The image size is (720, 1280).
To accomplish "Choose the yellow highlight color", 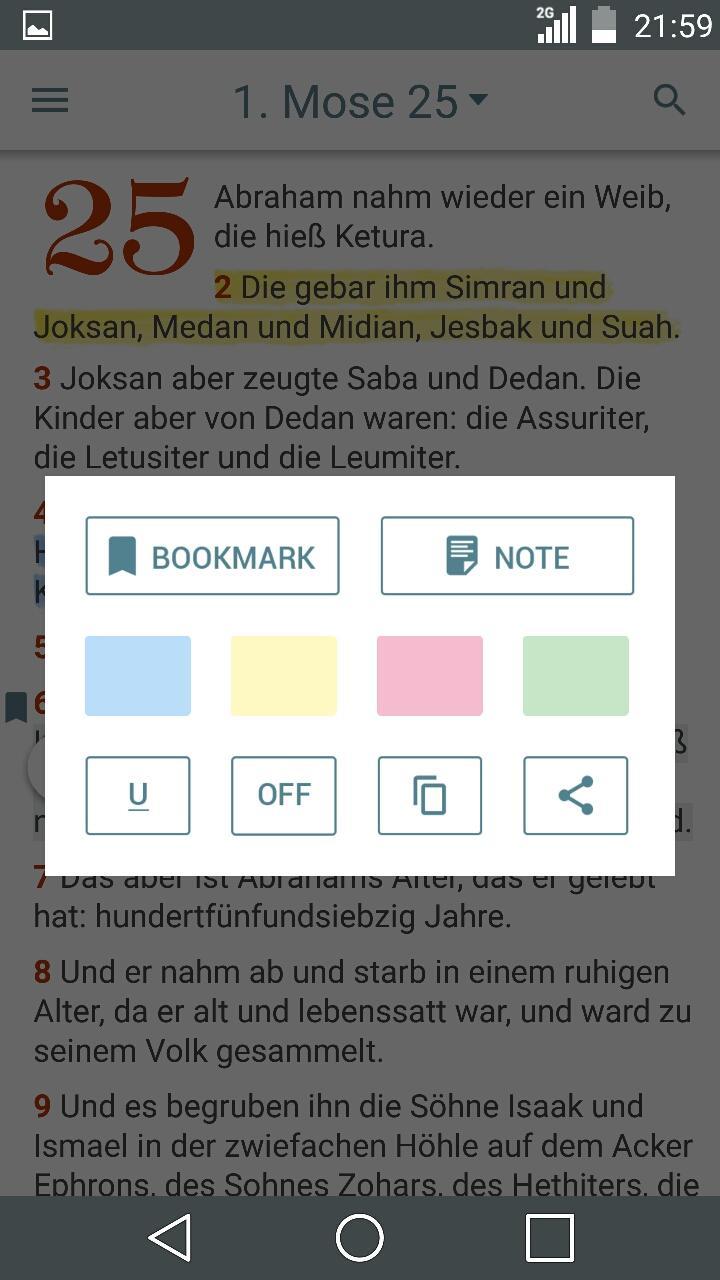I will click(284, 676).
